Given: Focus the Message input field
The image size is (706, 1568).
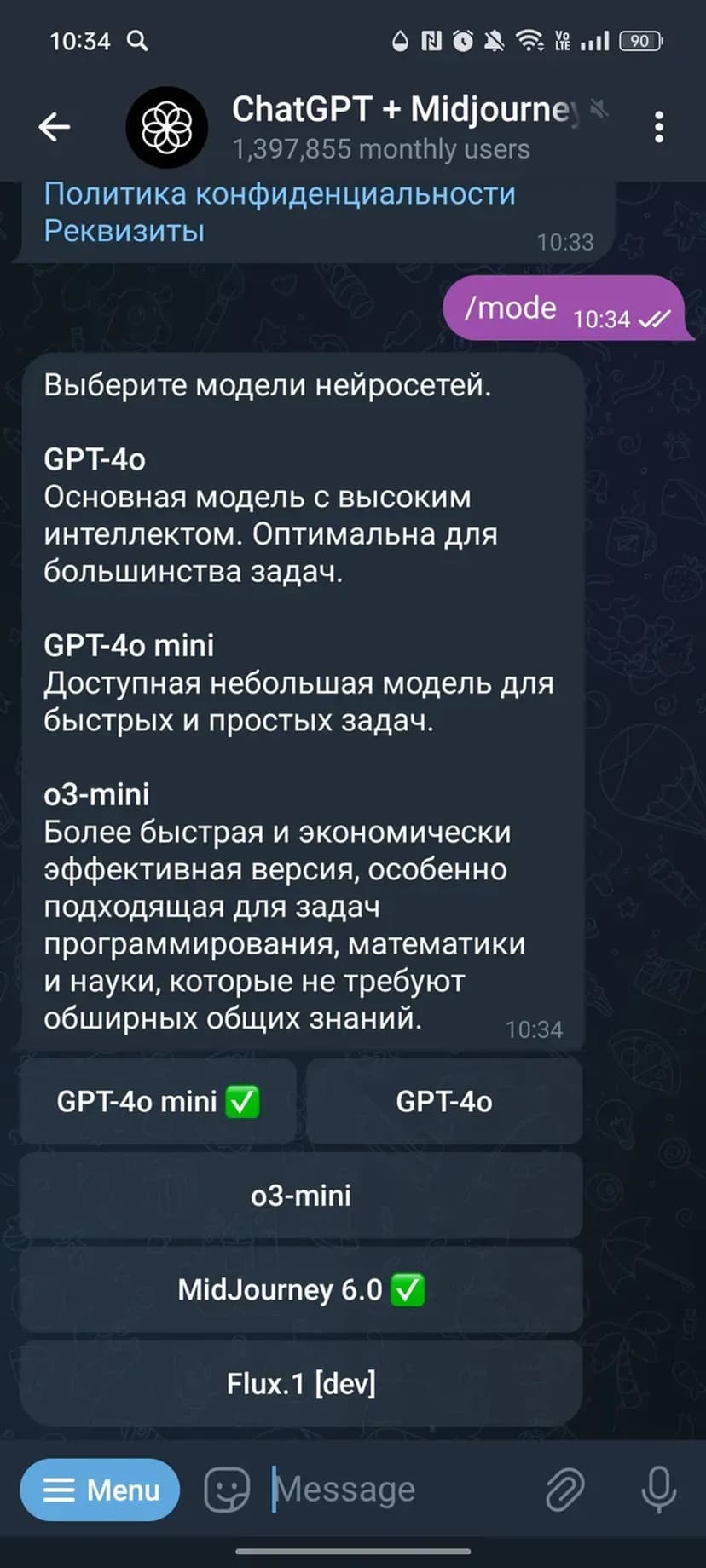Looking at the screenshot, I should tap(392, 1490).
